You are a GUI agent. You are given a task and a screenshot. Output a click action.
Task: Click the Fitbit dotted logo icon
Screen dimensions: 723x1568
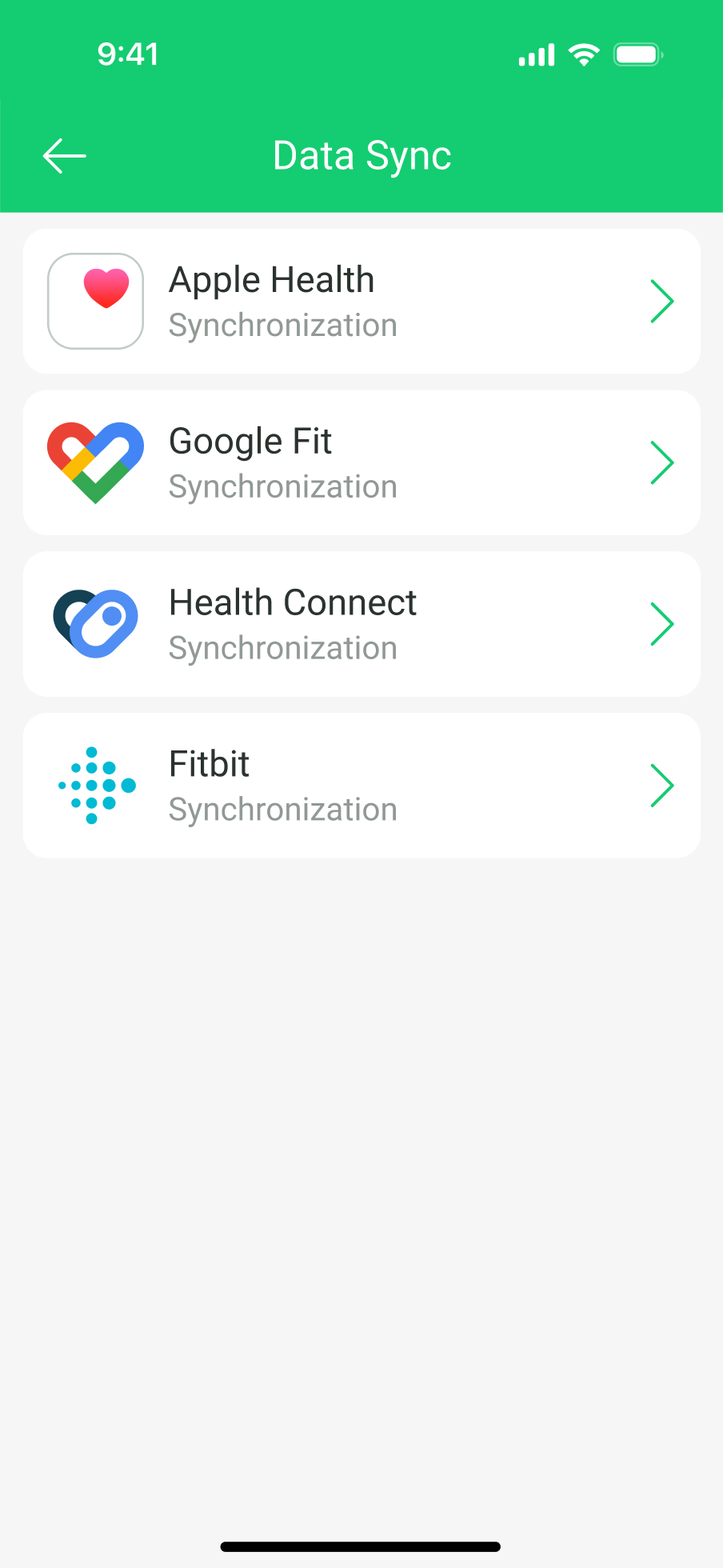pos(95,786)
